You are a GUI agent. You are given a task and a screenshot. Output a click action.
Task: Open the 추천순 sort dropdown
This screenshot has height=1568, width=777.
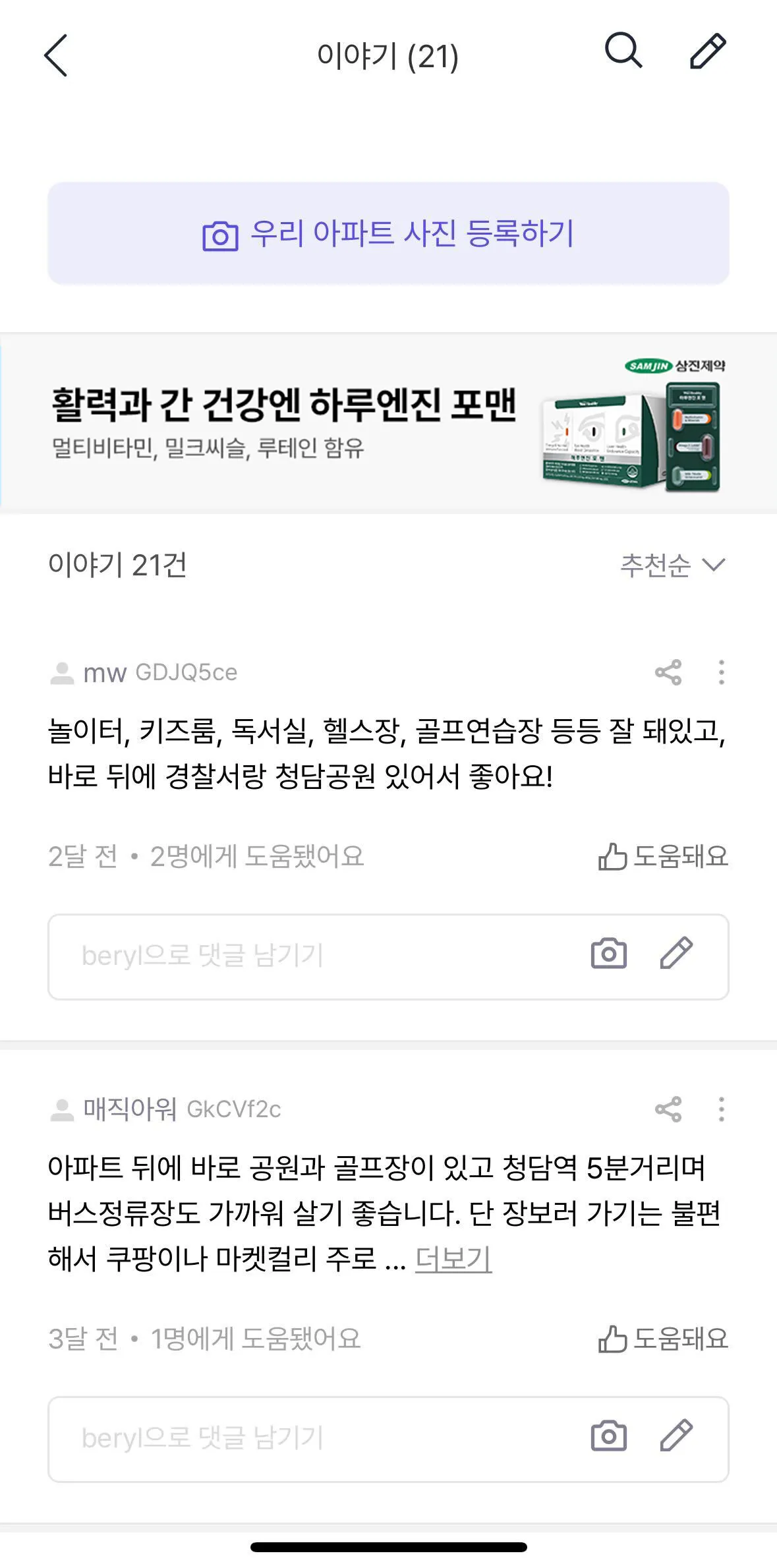point(672,566)
